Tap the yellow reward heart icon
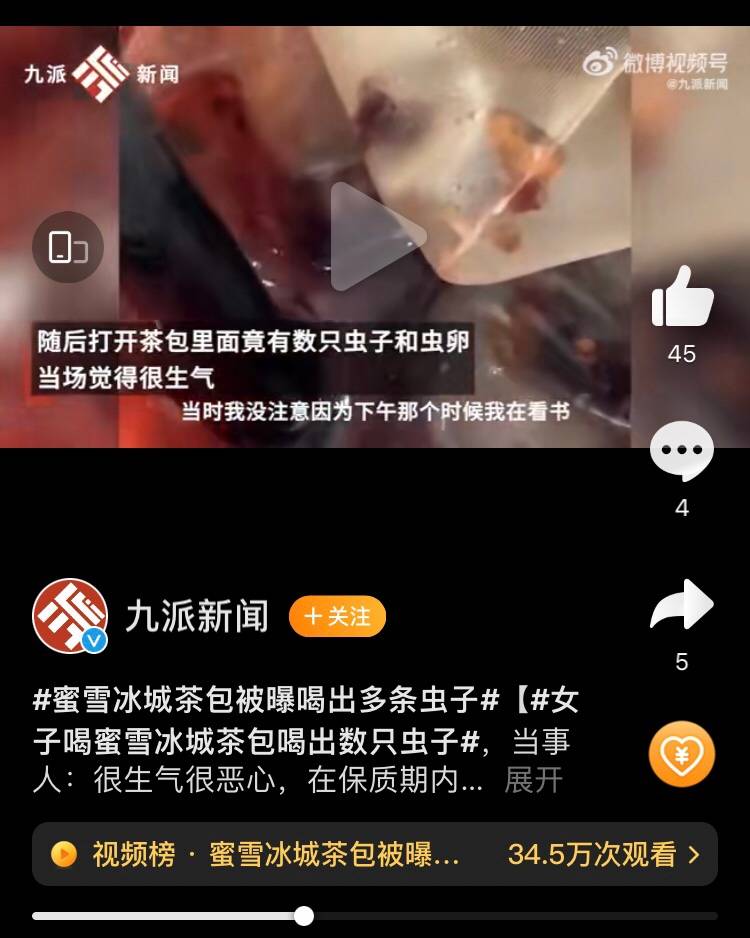This screenshot has height=938, width=750. click(682, 754)
